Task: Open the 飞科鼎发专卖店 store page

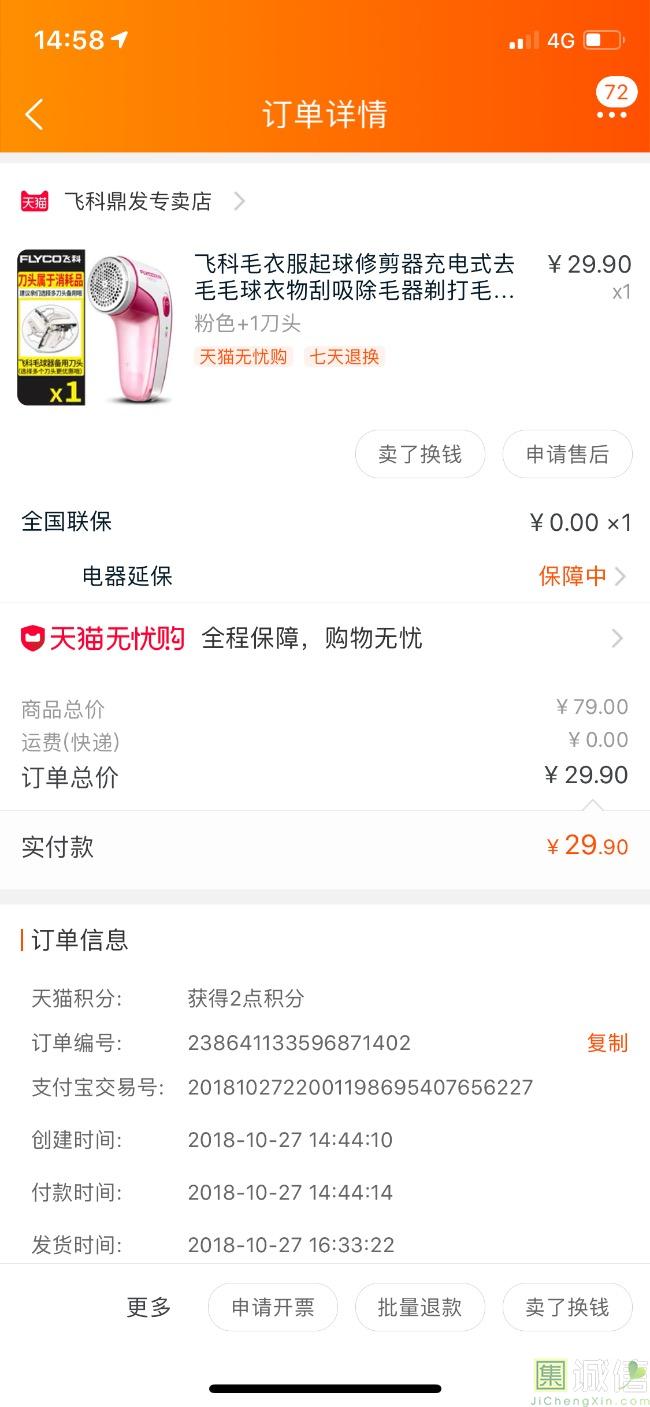Action: pyautogui.click(x=138, y=201)
